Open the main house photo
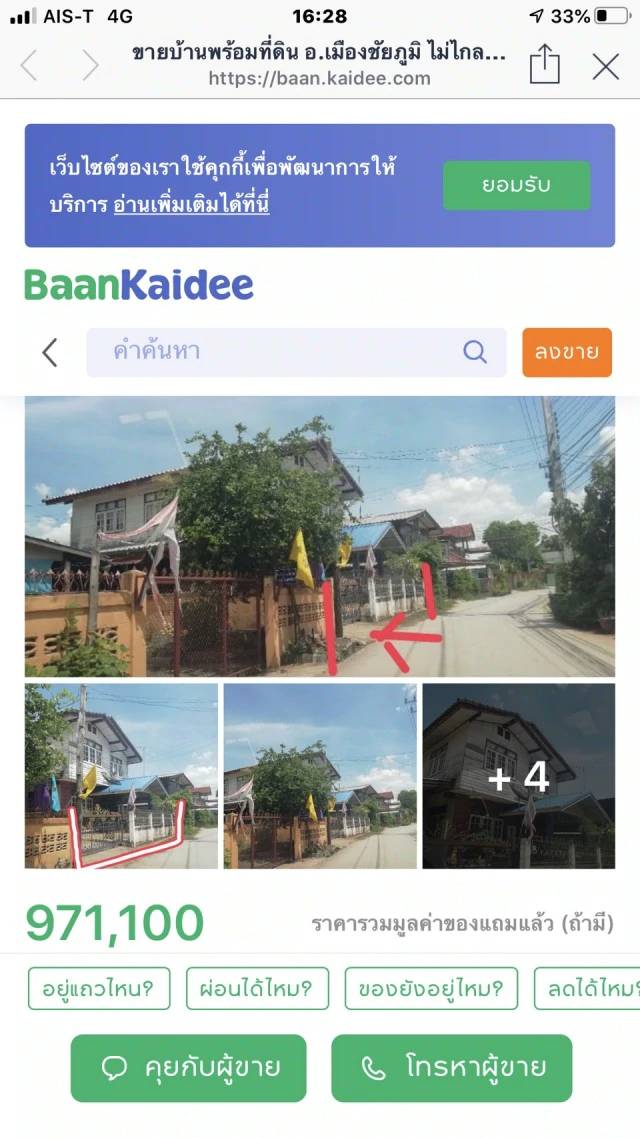This screenshot has width=640, height=1138. [320, 536]
